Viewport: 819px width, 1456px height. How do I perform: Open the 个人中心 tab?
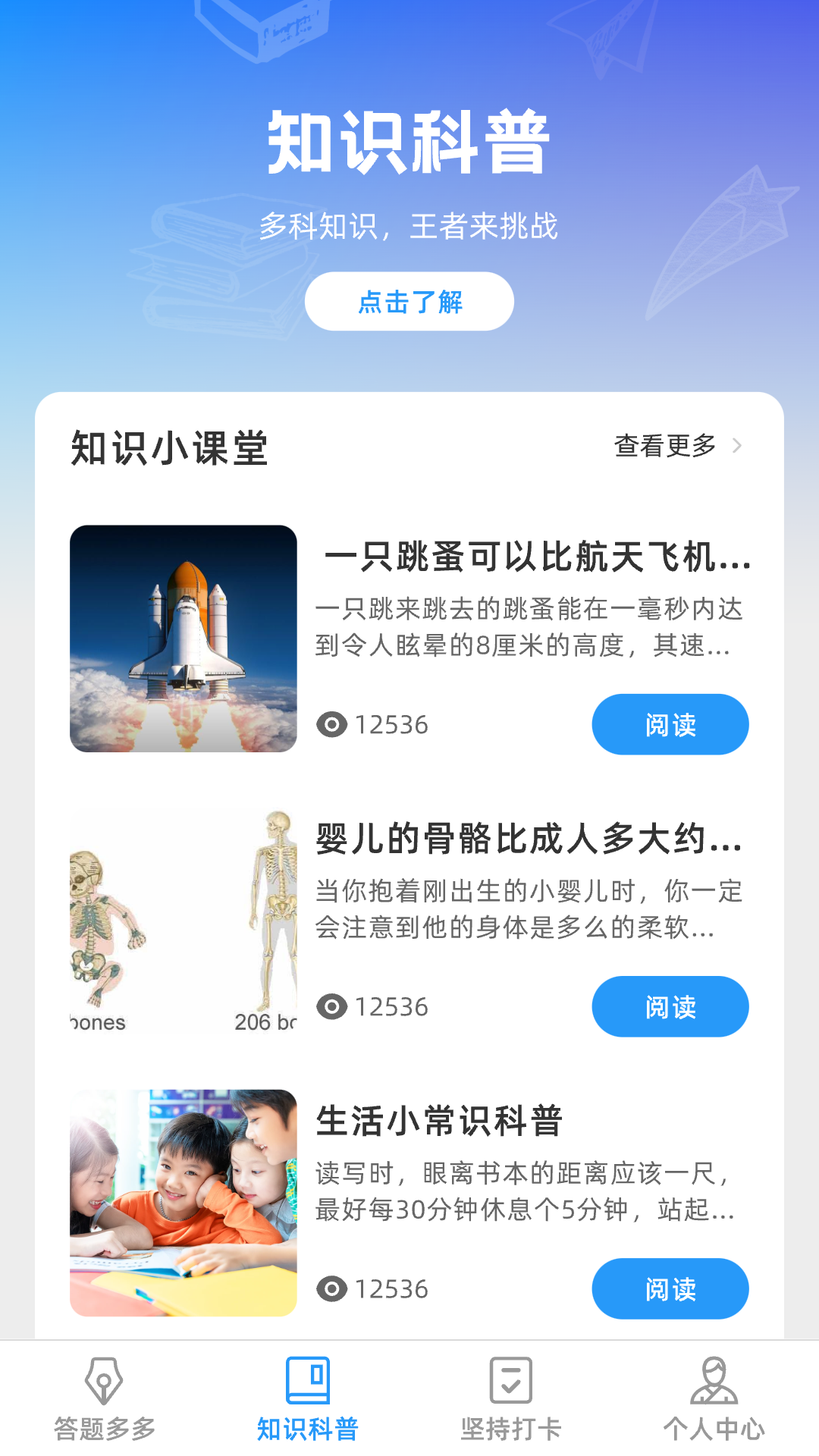tap(714, 1400)
